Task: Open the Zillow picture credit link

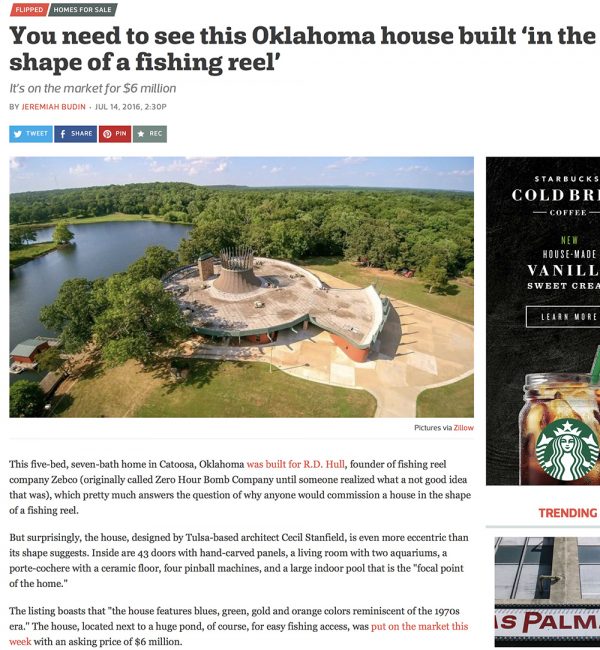Action: [x=464, y=428]
